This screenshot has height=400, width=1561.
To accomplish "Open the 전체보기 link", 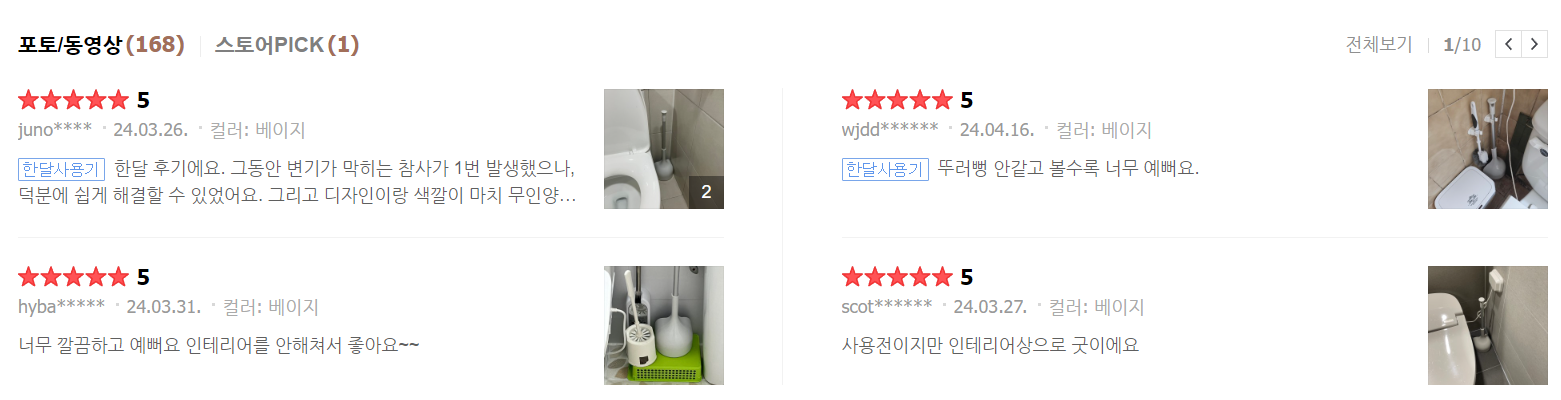I will [x=1379, y=45].
